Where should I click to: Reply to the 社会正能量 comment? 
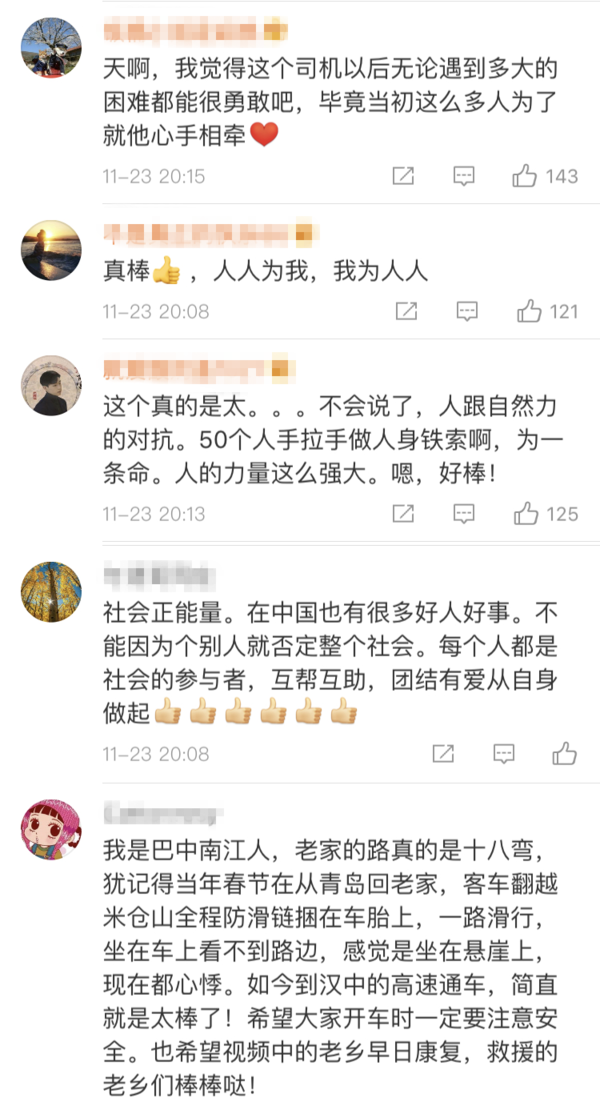tap(505, 753)
